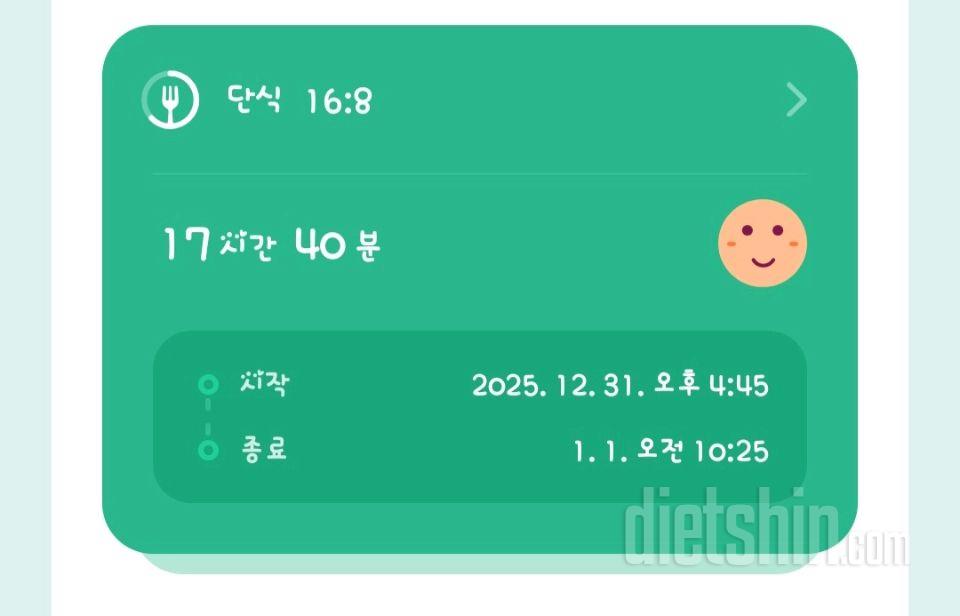Open the 단식 16:8 fasting details chevron
The width and height of the screenshot is (960, 616).
click(x=796, y=101)
